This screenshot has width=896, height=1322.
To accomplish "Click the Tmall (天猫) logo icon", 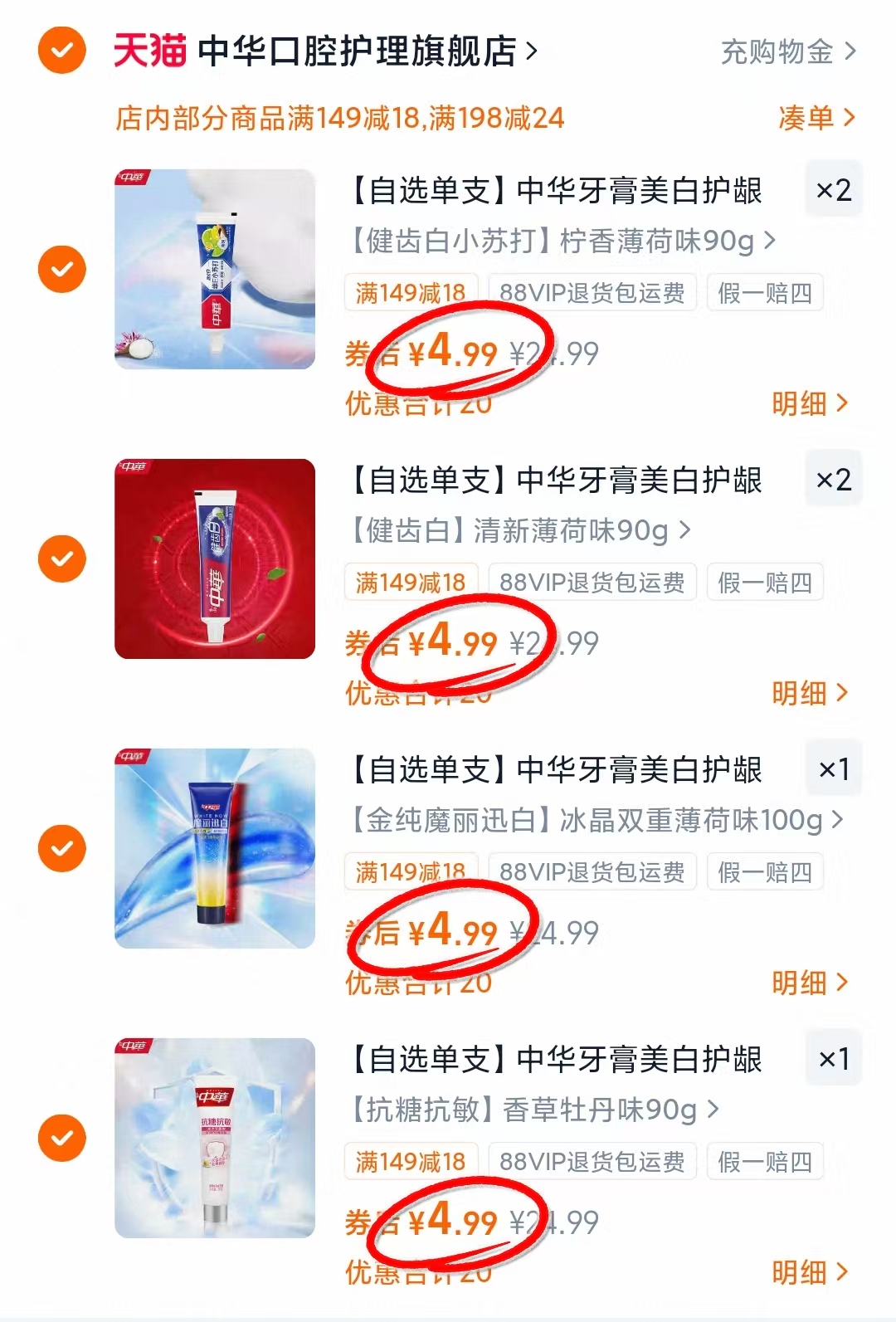I will point(148,48).
